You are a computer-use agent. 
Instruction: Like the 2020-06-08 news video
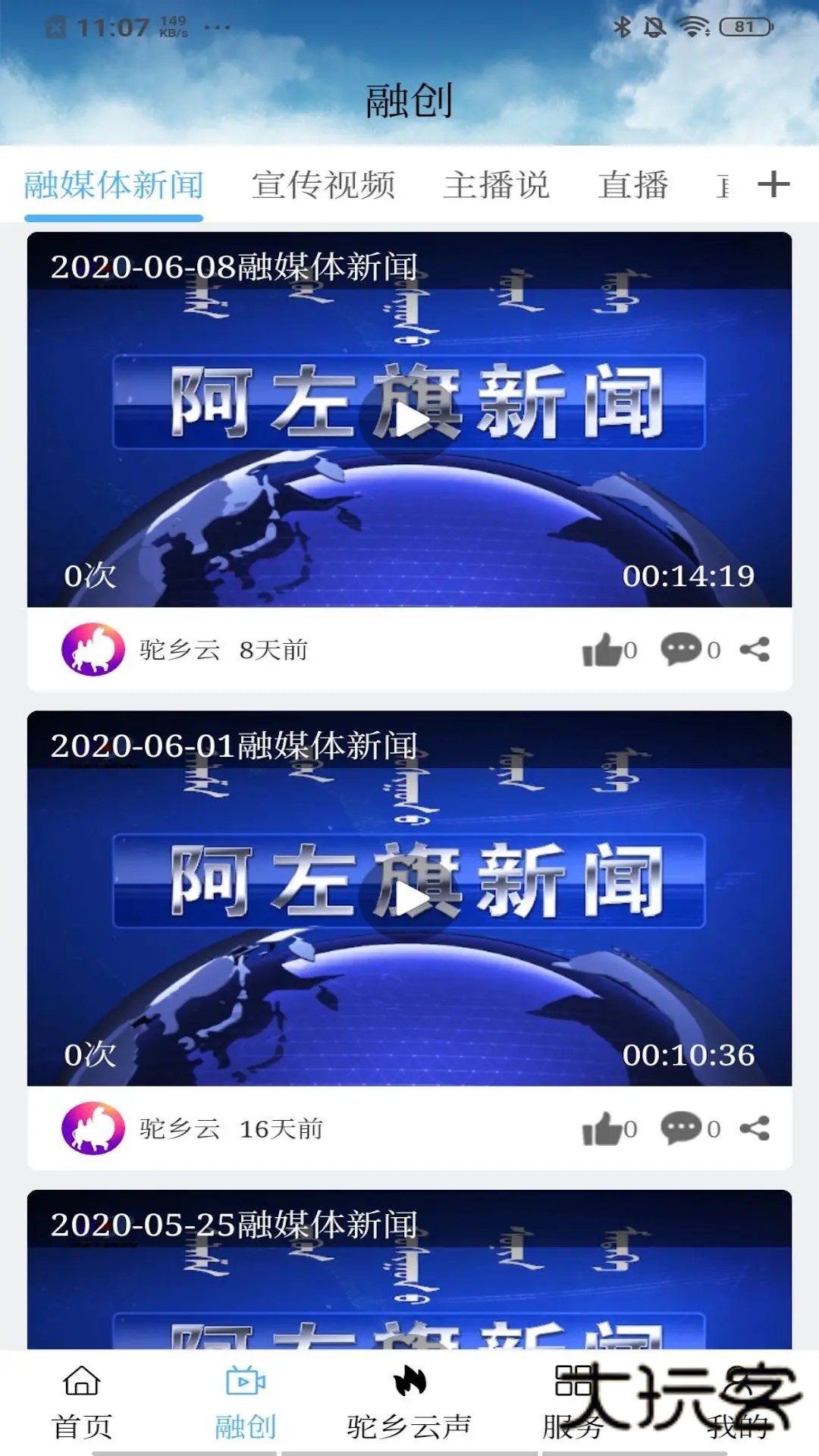[x=603, y=648]
